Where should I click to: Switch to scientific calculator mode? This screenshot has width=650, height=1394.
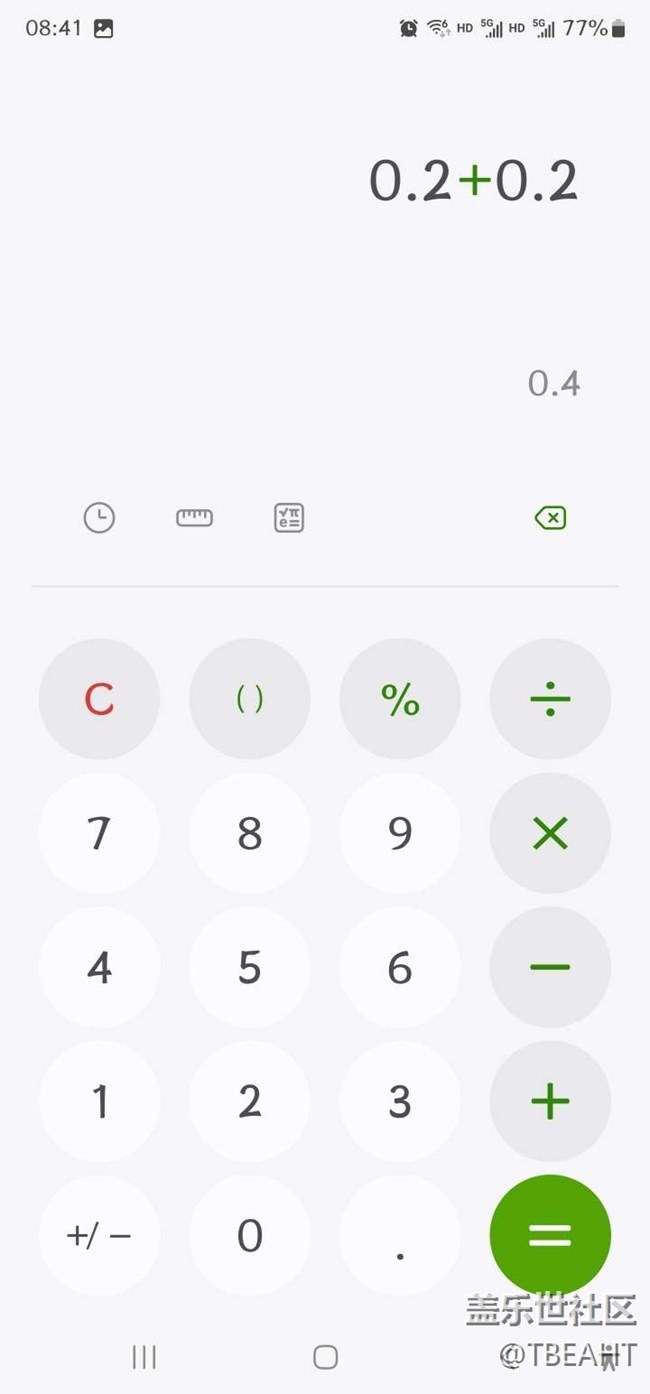coord(289,518)
